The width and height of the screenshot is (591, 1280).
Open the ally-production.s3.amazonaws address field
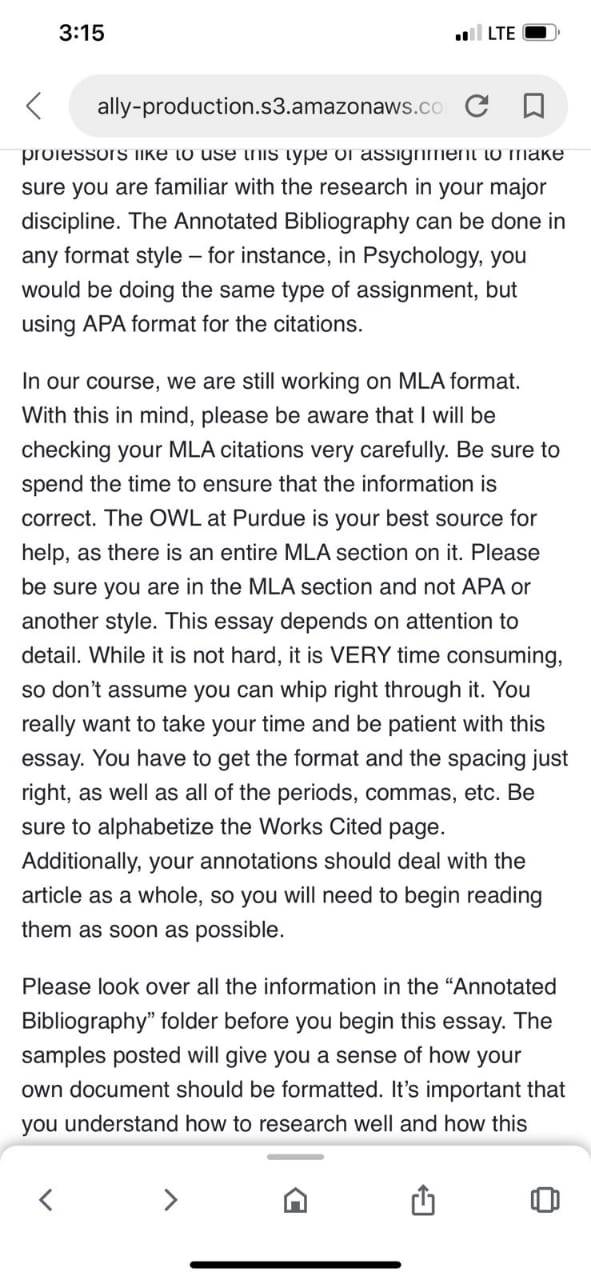(x=268, y=106)
